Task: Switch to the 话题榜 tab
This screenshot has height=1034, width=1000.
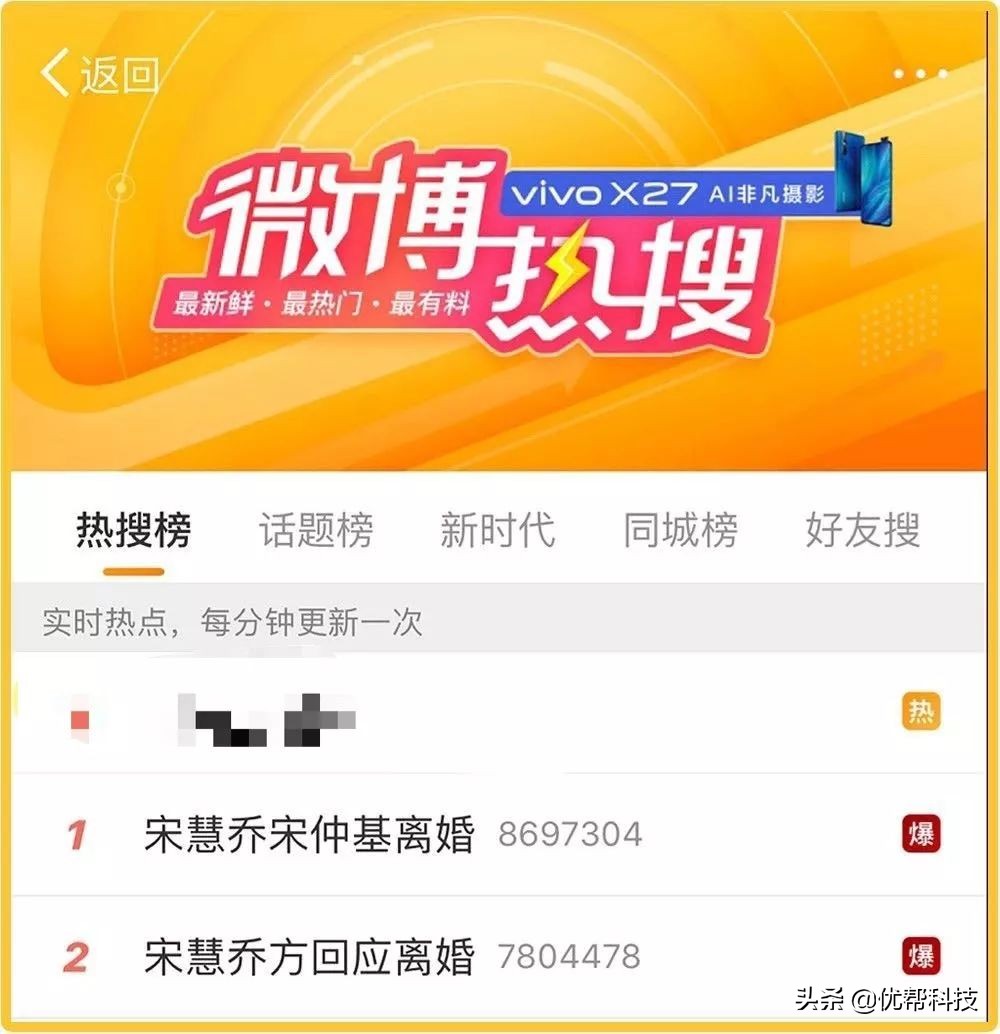Action: click(317, 531)
